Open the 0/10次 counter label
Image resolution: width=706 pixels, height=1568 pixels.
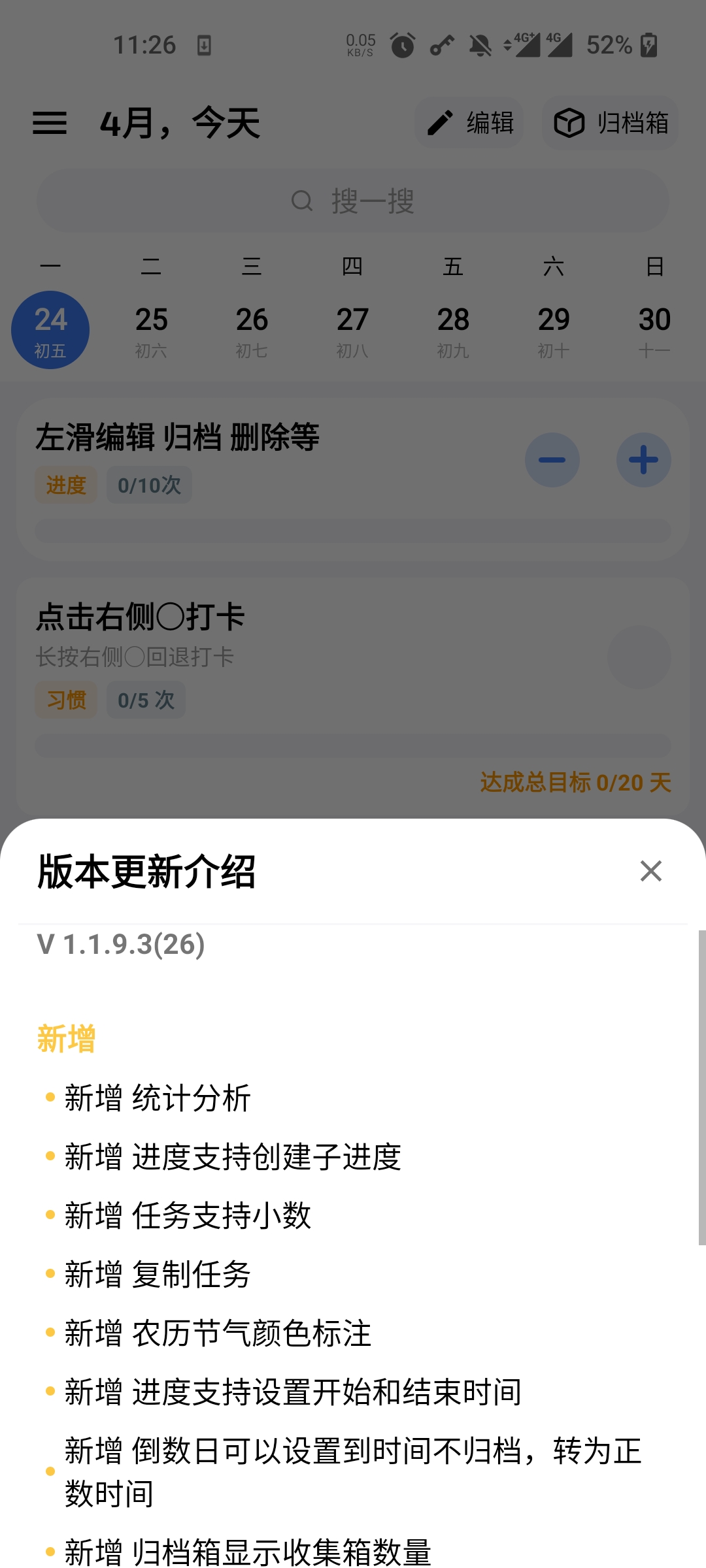(148, 485)
